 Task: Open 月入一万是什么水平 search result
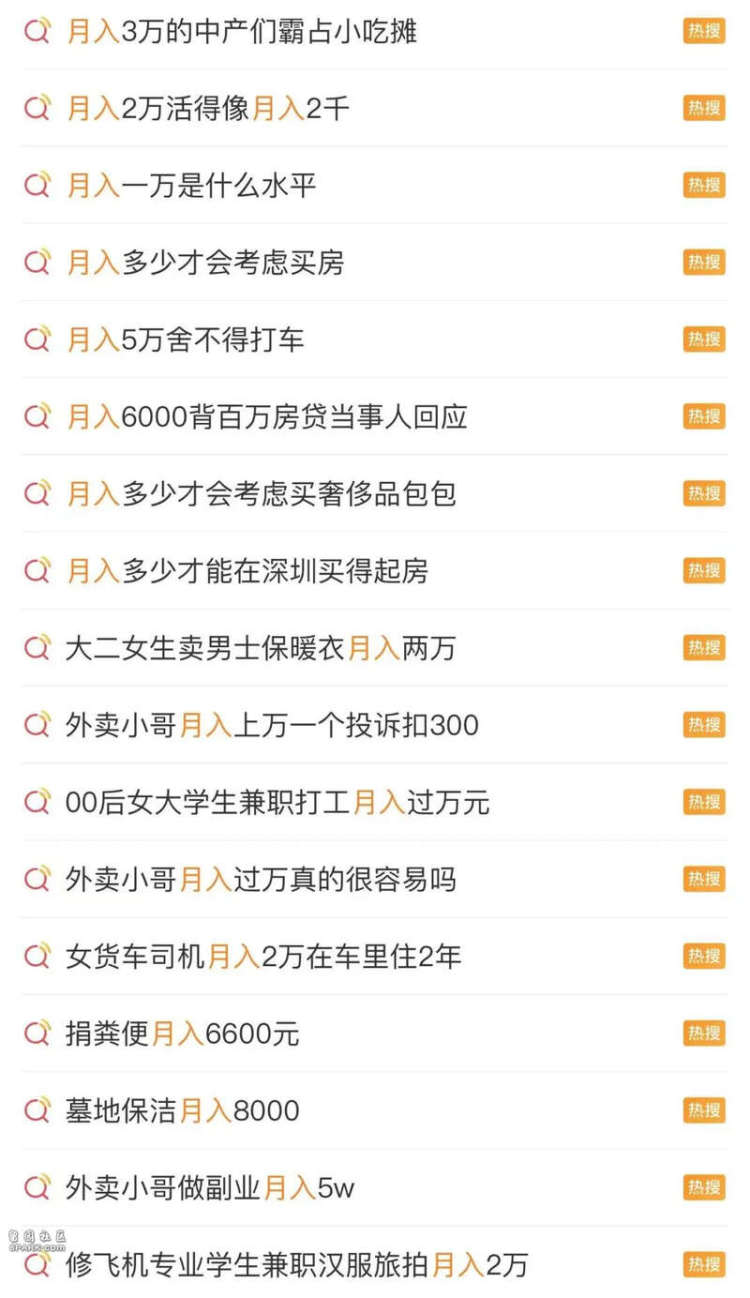click(191, 186)
